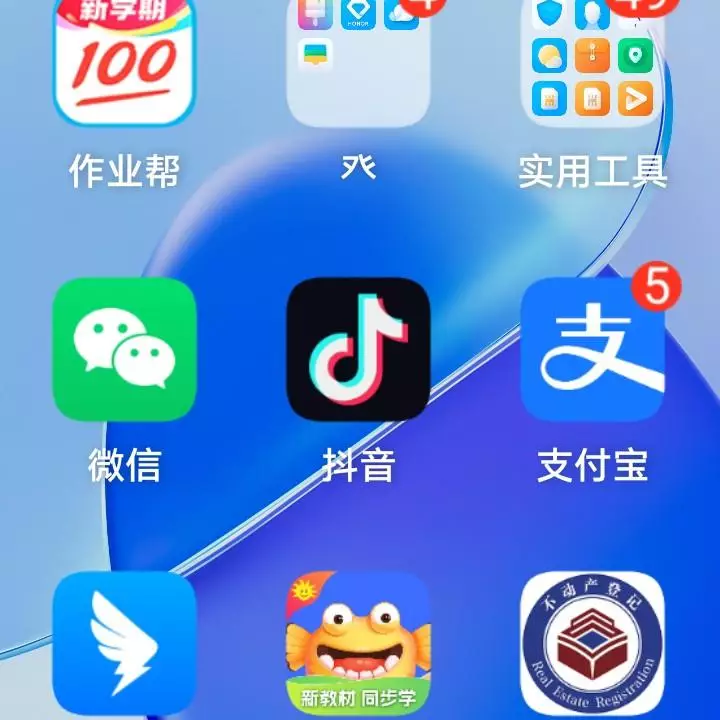Open the DingTalk wing-icon app
Image resolution: width=720 pixels, height=720 pixels.
(124, 642)
